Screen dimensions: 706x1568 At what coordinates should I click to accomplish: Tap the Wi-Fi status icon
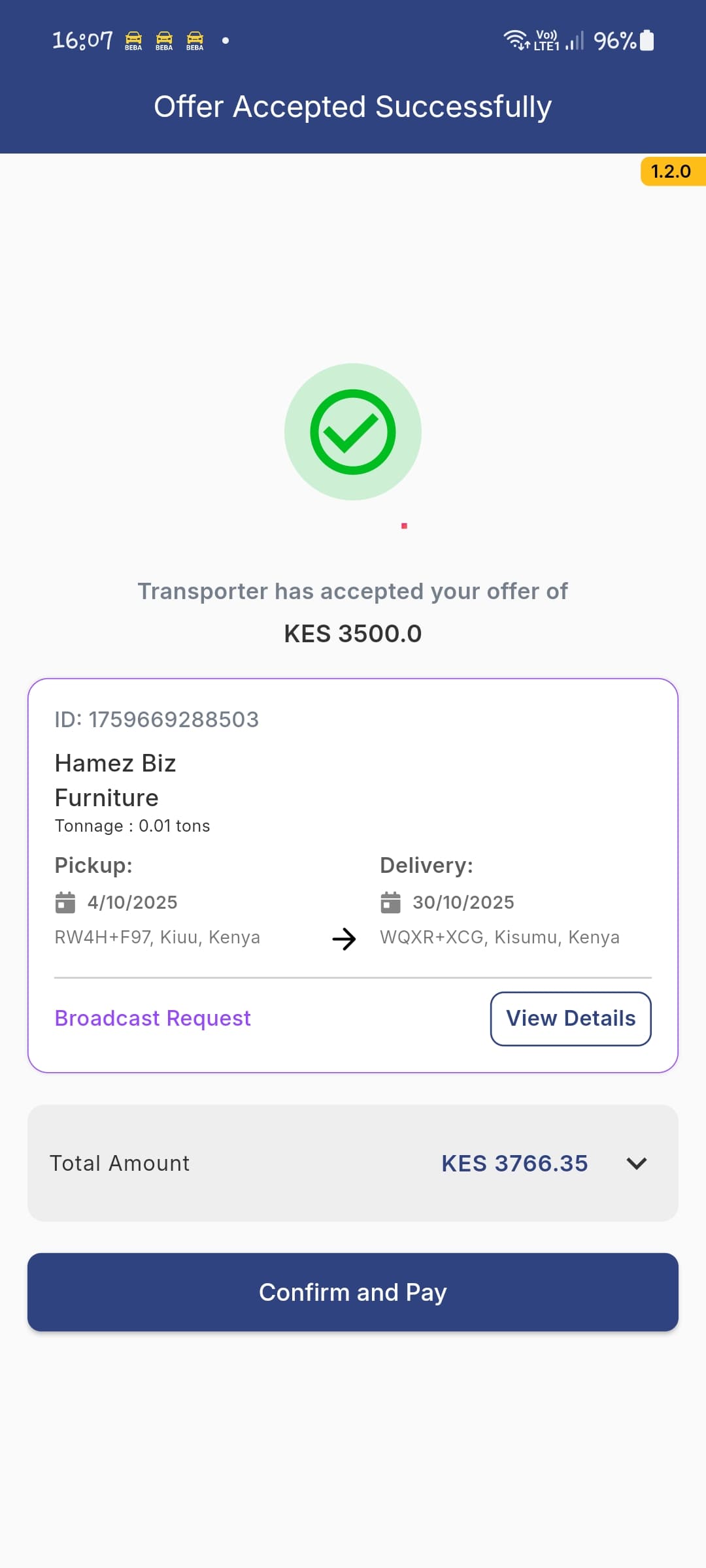pos(516,40)
